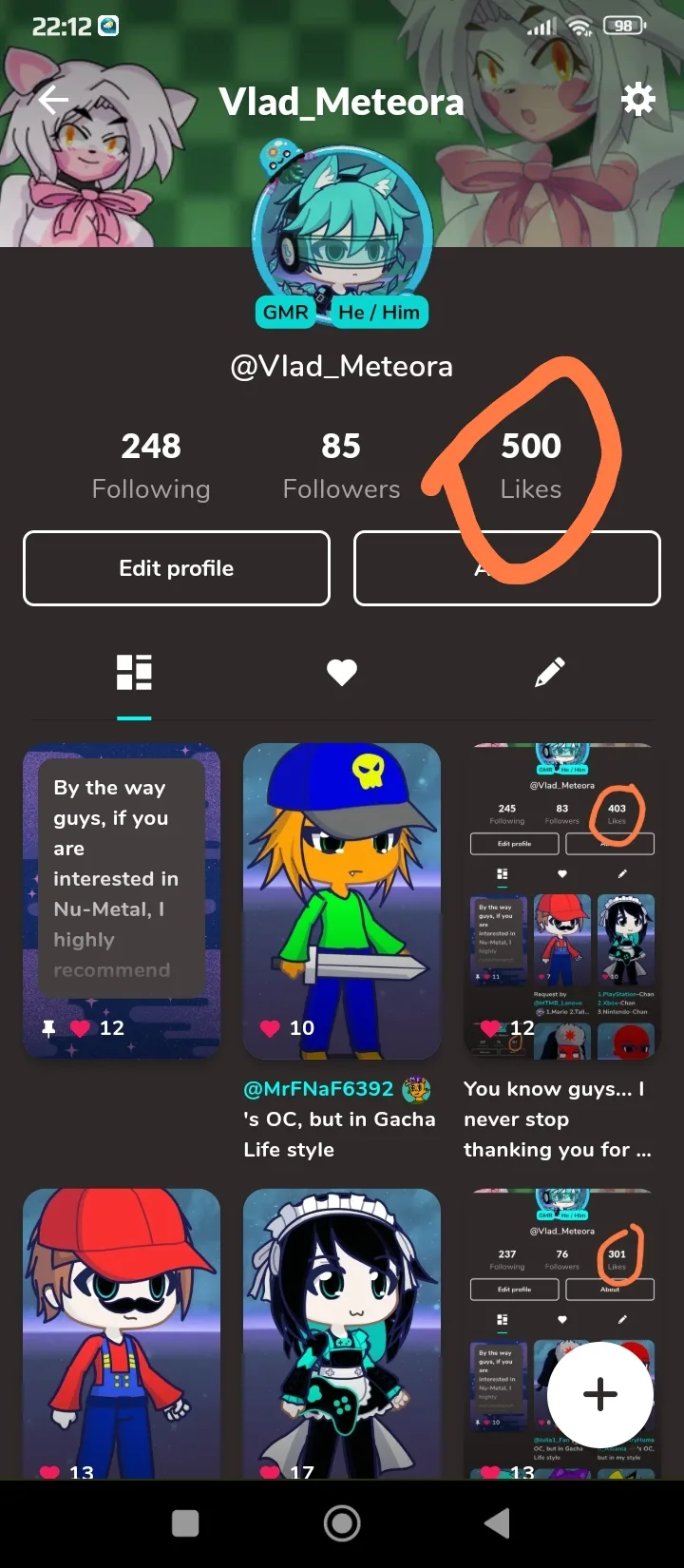Open profile settings gear
This screenshot has width=684, height=1568.
point(637,99)
